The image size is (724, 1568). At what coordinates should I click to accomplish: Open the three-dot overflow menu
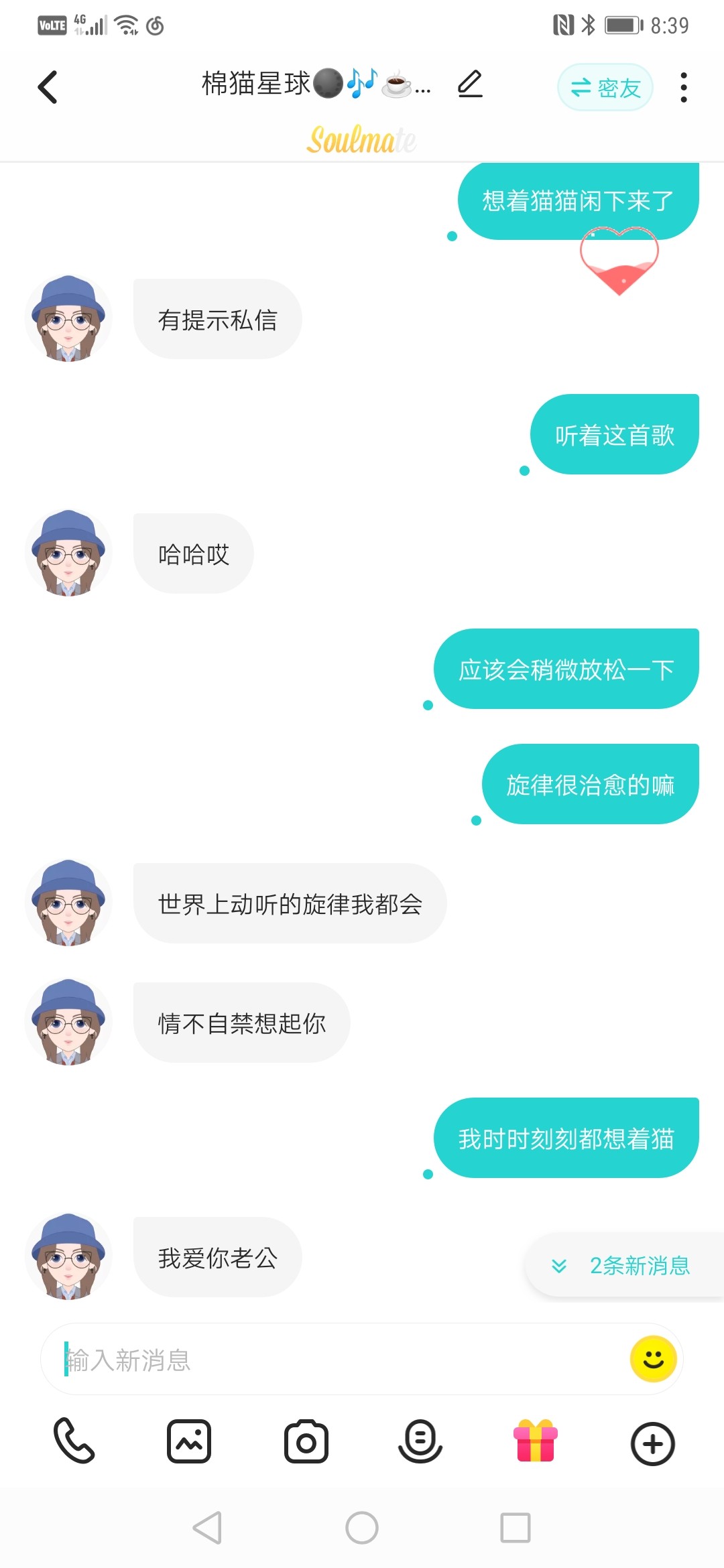click(x=683, y=87)
